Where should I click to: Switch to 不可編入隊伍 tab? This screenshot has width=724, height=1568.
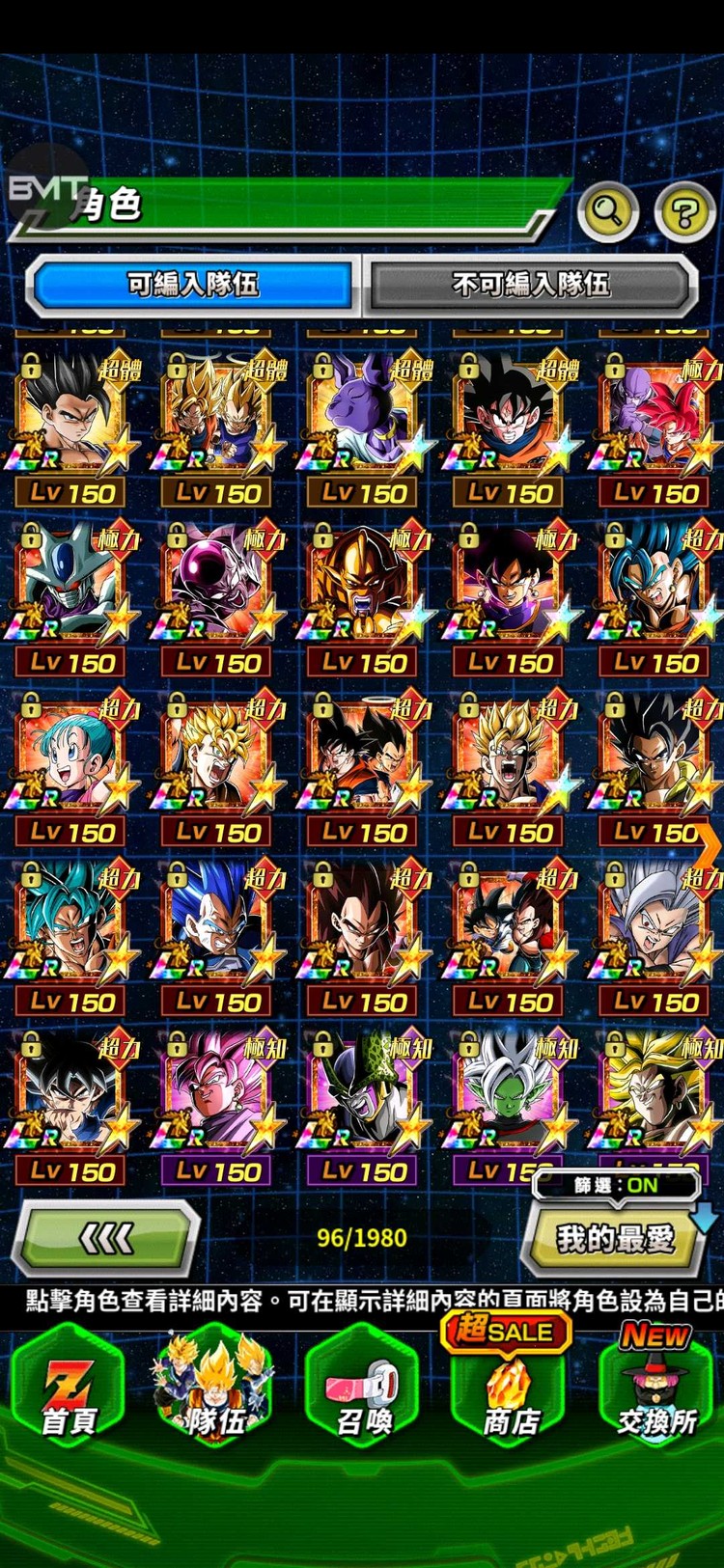(x=530, y=285)
